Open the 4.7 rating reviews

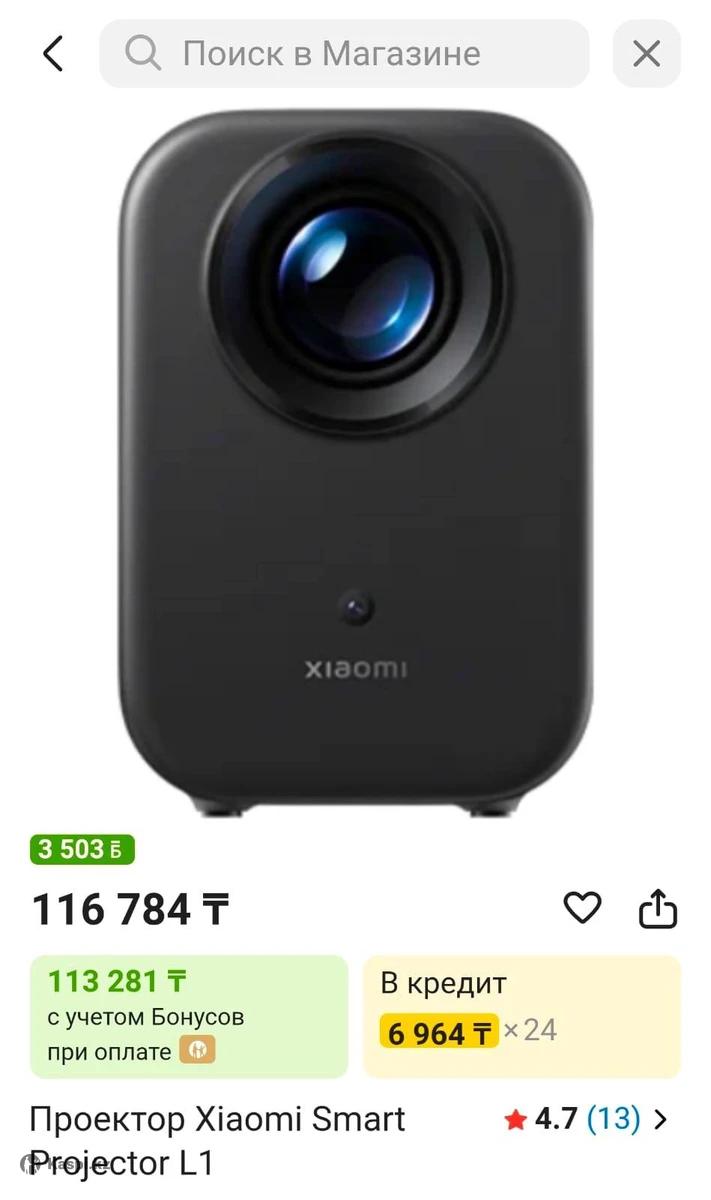pos(586,1119)
